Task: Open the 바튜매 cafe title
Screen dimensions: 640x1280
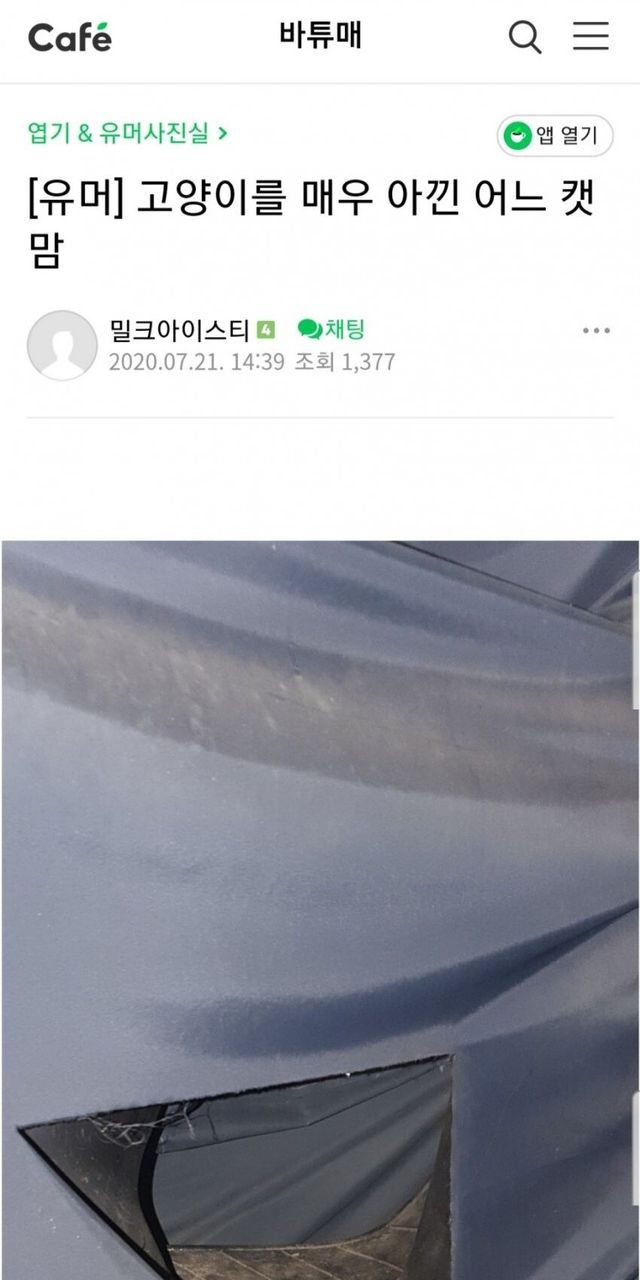Action: click(320, 36)
